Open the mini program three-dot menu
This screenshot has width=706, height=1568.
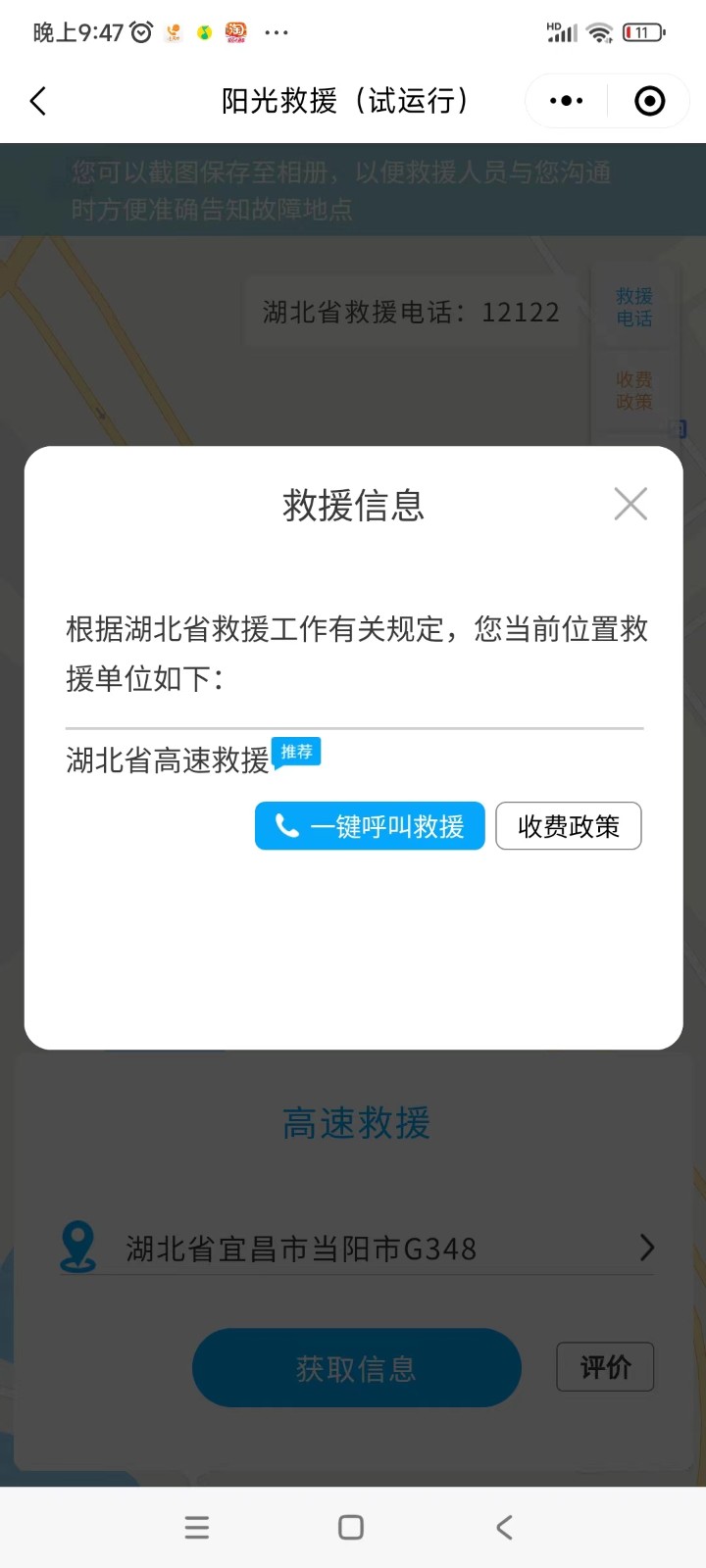click(566, 101)
